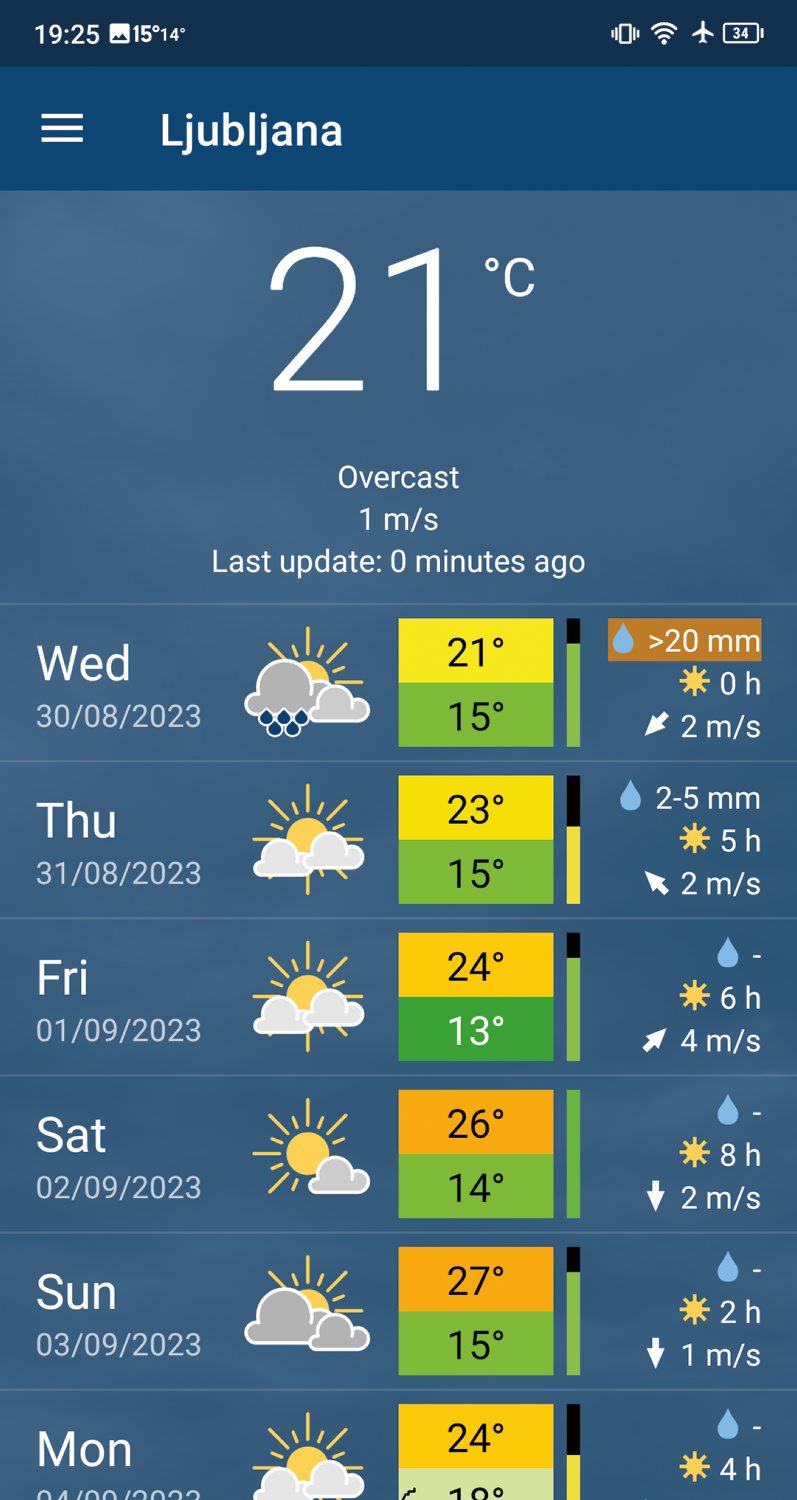This screenshot has width=797, height=1500.
Task: Open the Monday forecast row
Action: tap(398, 1445)
